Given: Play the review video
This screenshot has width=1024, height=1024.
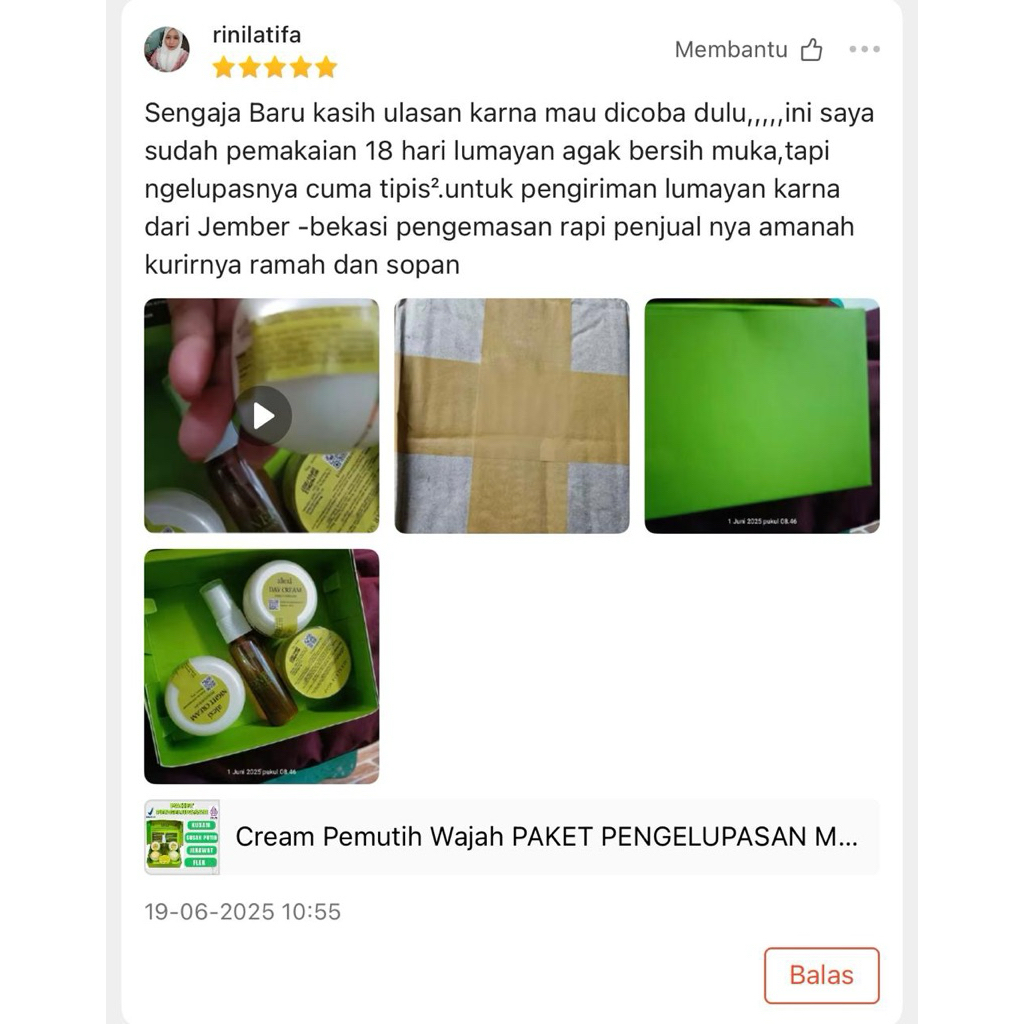Looking at the screenshot, I should pyautogui.click(x=263, y=415).
